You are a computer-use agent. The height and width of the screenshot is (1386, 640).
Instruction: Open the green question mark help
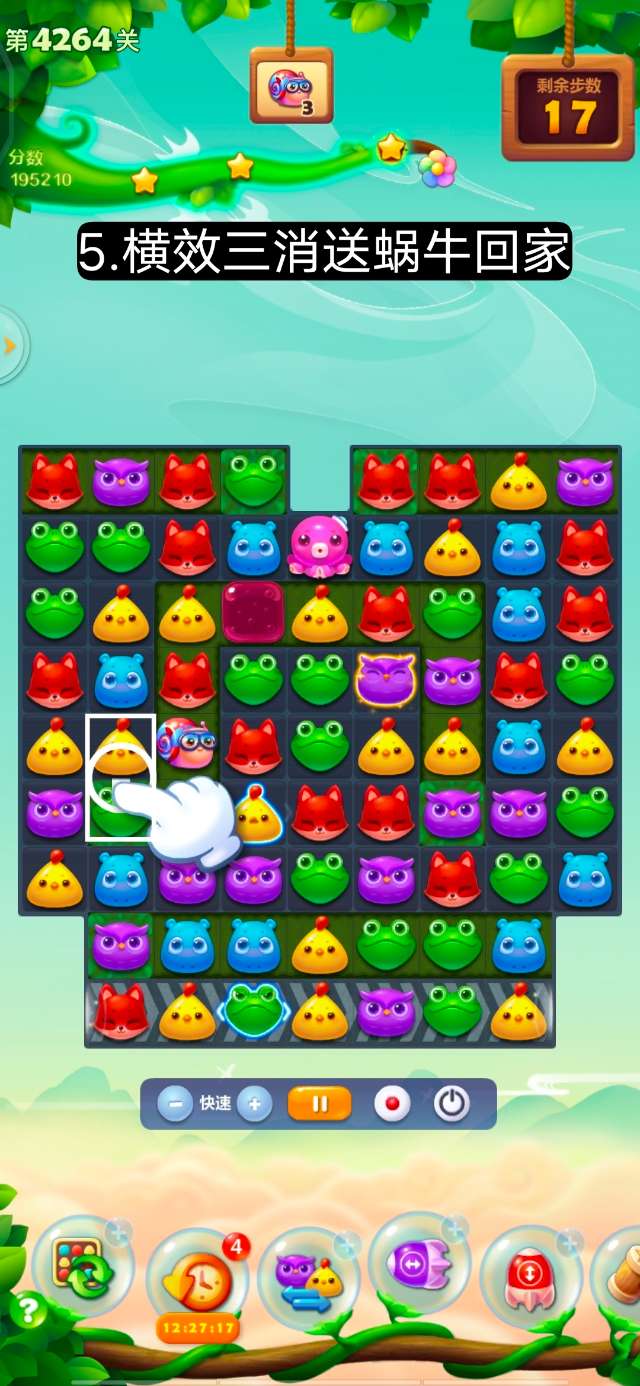pos(27,1310)
